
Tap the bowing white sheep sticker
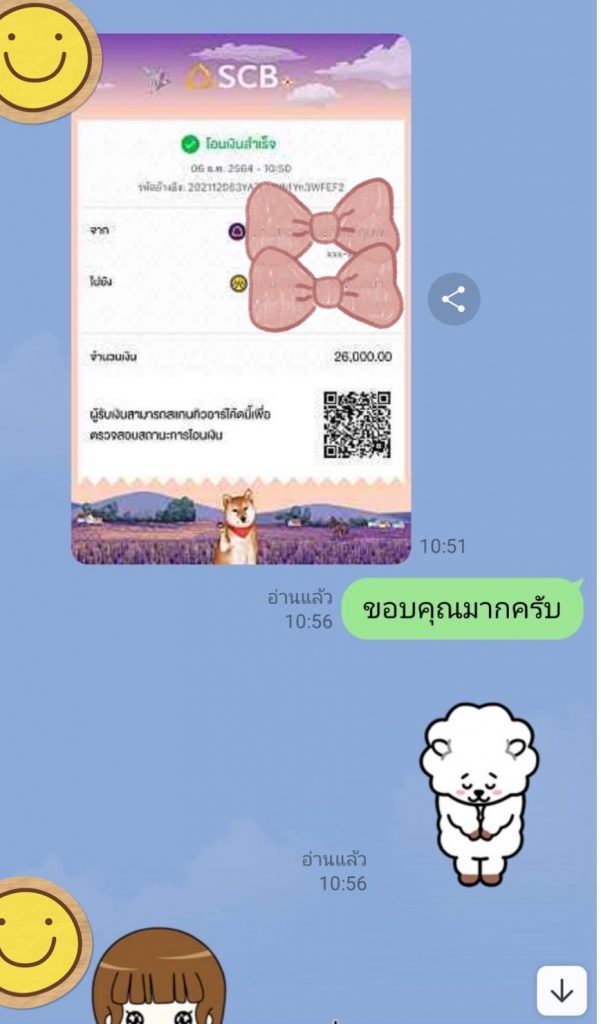click(479, 792)
